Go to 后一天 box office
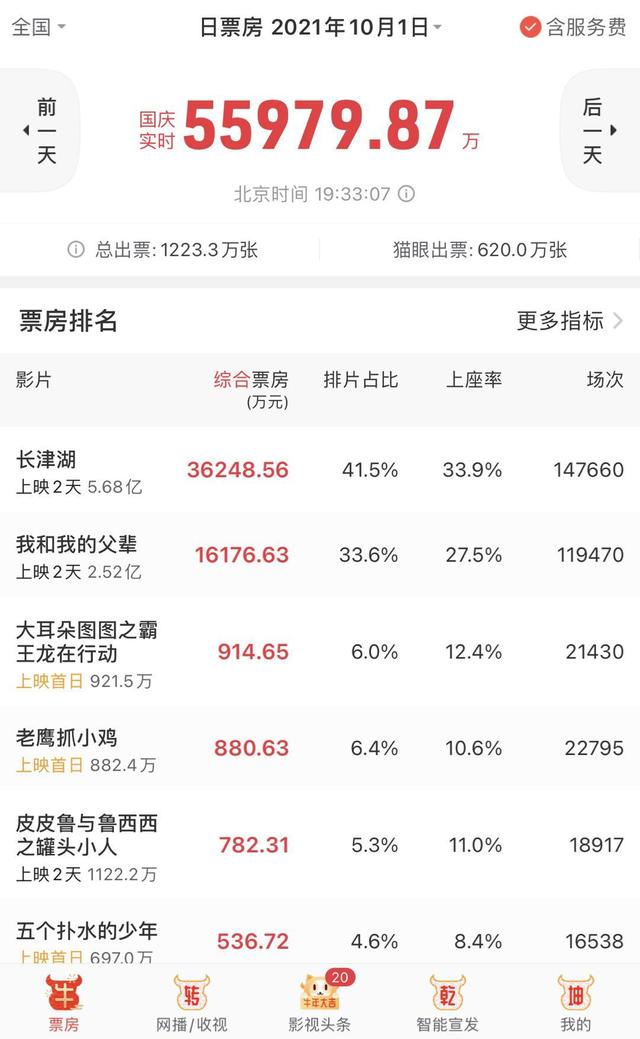This screenshot has height=1039, width=640. tap(600, 131)
